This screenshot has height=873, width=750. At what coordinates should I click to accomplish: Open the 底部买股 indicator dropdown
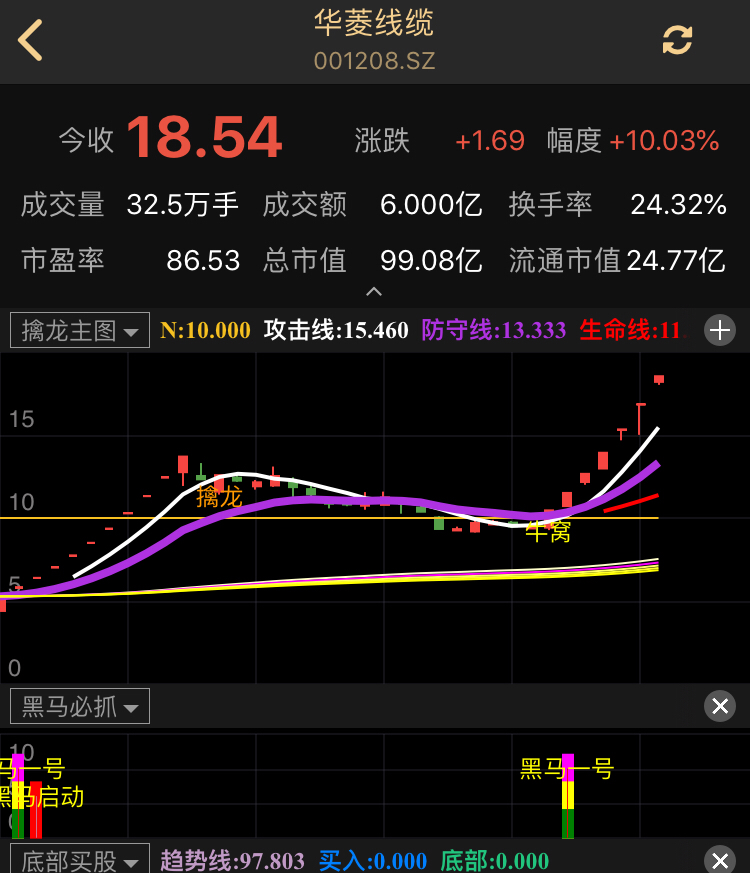point(80,860)
